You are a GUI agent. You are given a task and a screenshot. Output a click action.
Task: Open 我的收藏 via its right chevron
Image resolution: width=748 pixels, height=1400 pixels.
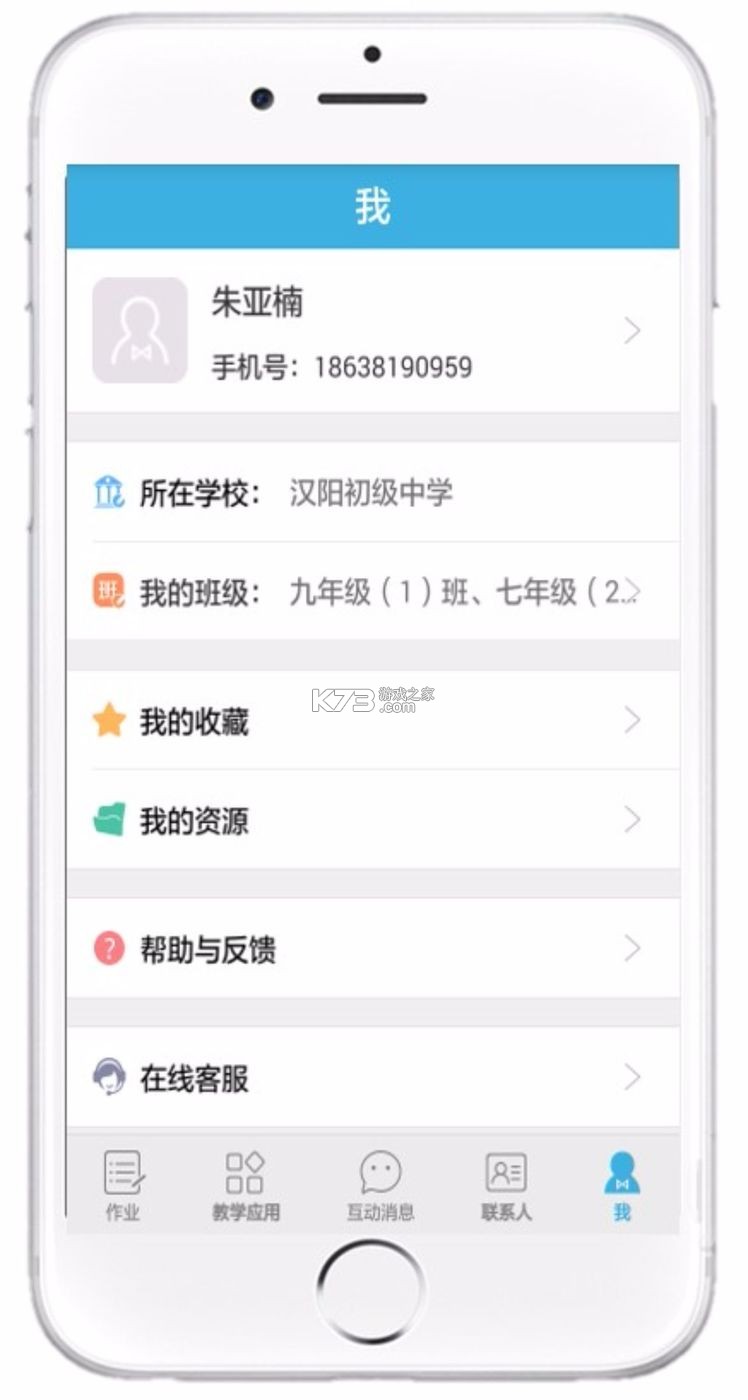coord(631,718)
